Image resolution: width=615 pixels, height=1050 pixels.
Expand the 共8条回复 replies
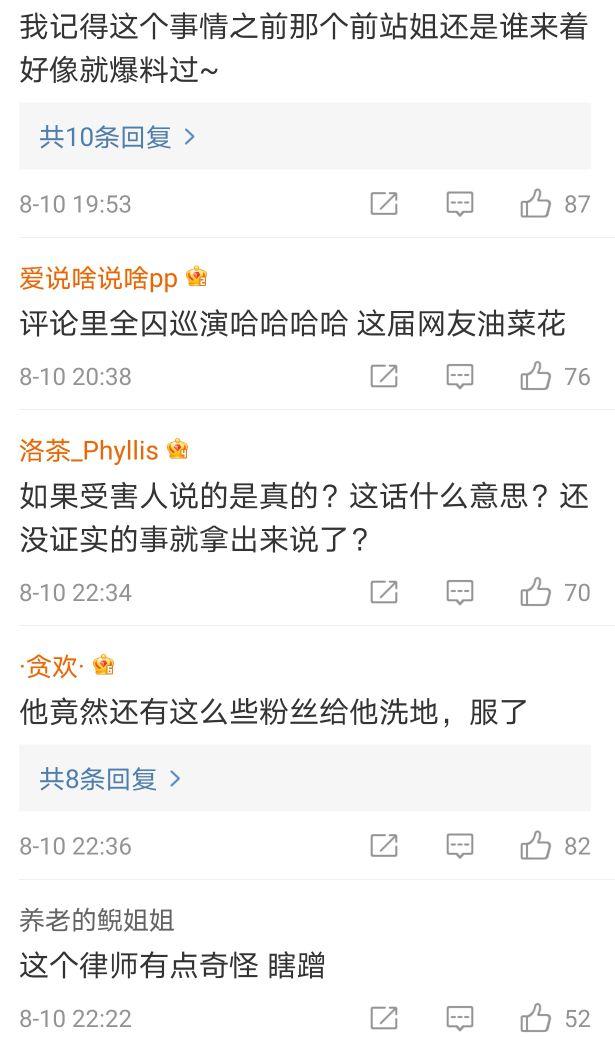111,779
